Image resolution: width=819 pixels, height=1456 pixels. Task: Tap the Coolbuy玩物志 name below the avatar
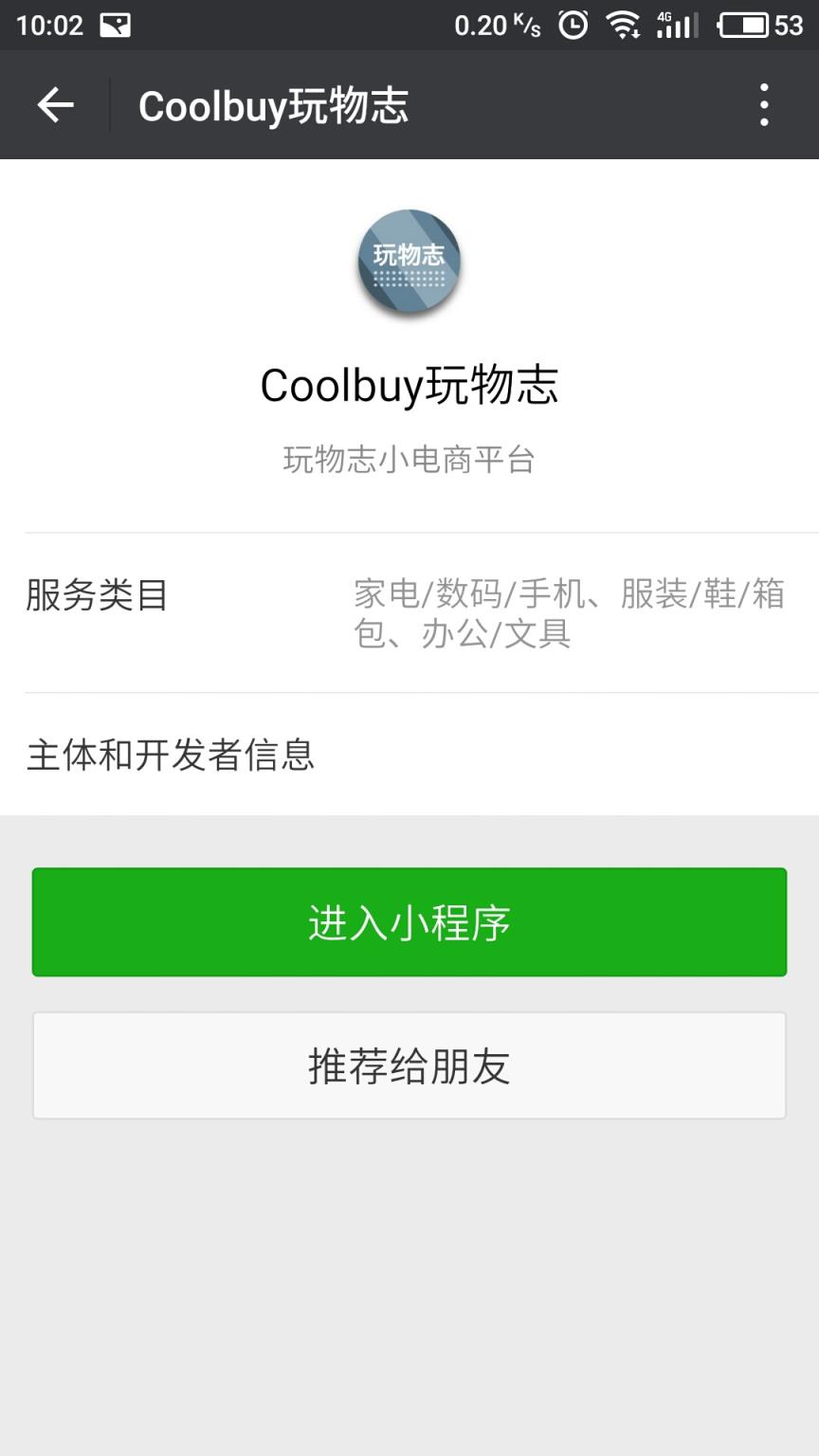(x=409, y=387)
